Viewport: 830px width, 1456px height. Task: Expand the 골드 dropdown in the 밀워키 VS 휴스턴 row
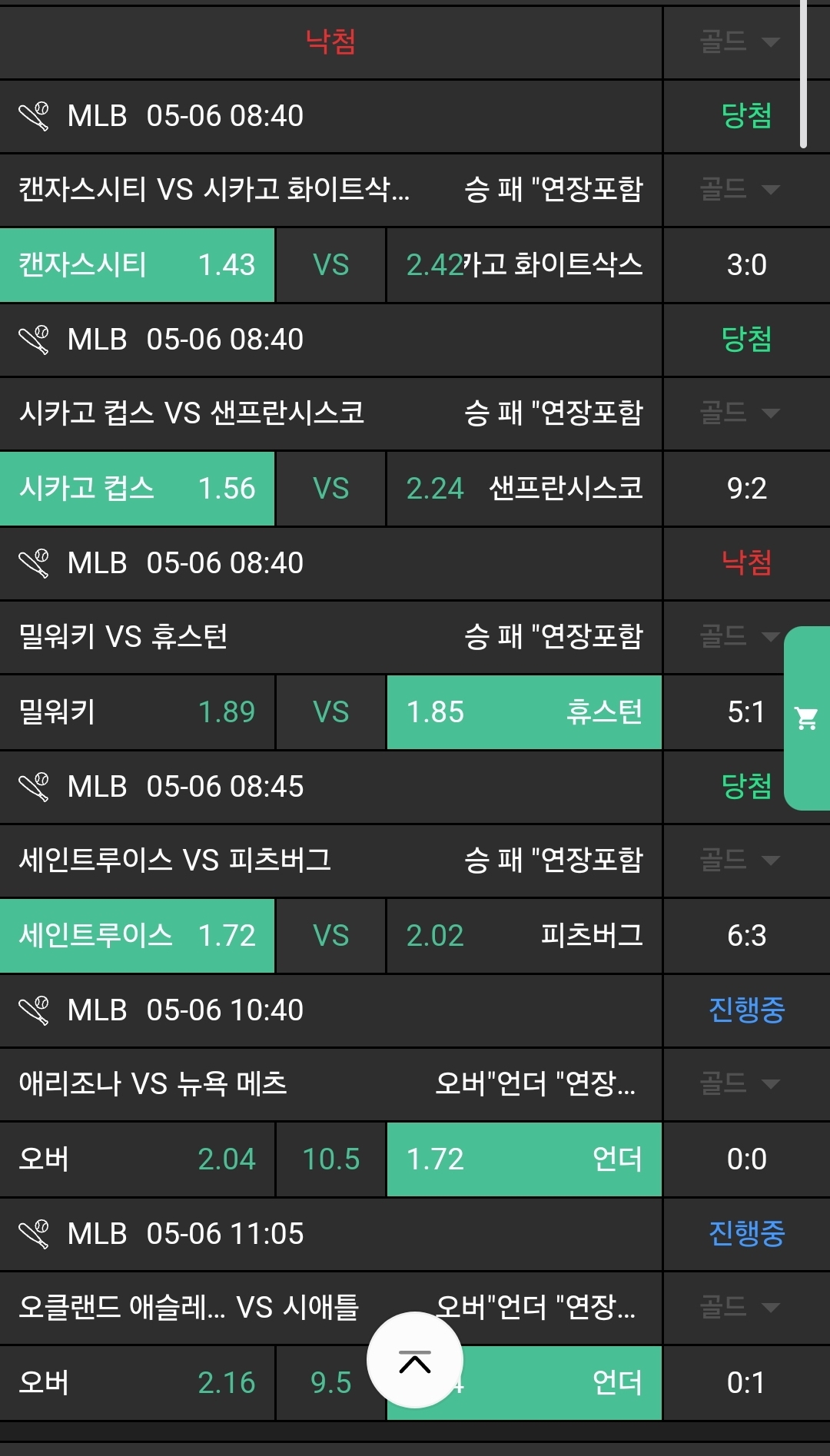[x=739, y=636]
